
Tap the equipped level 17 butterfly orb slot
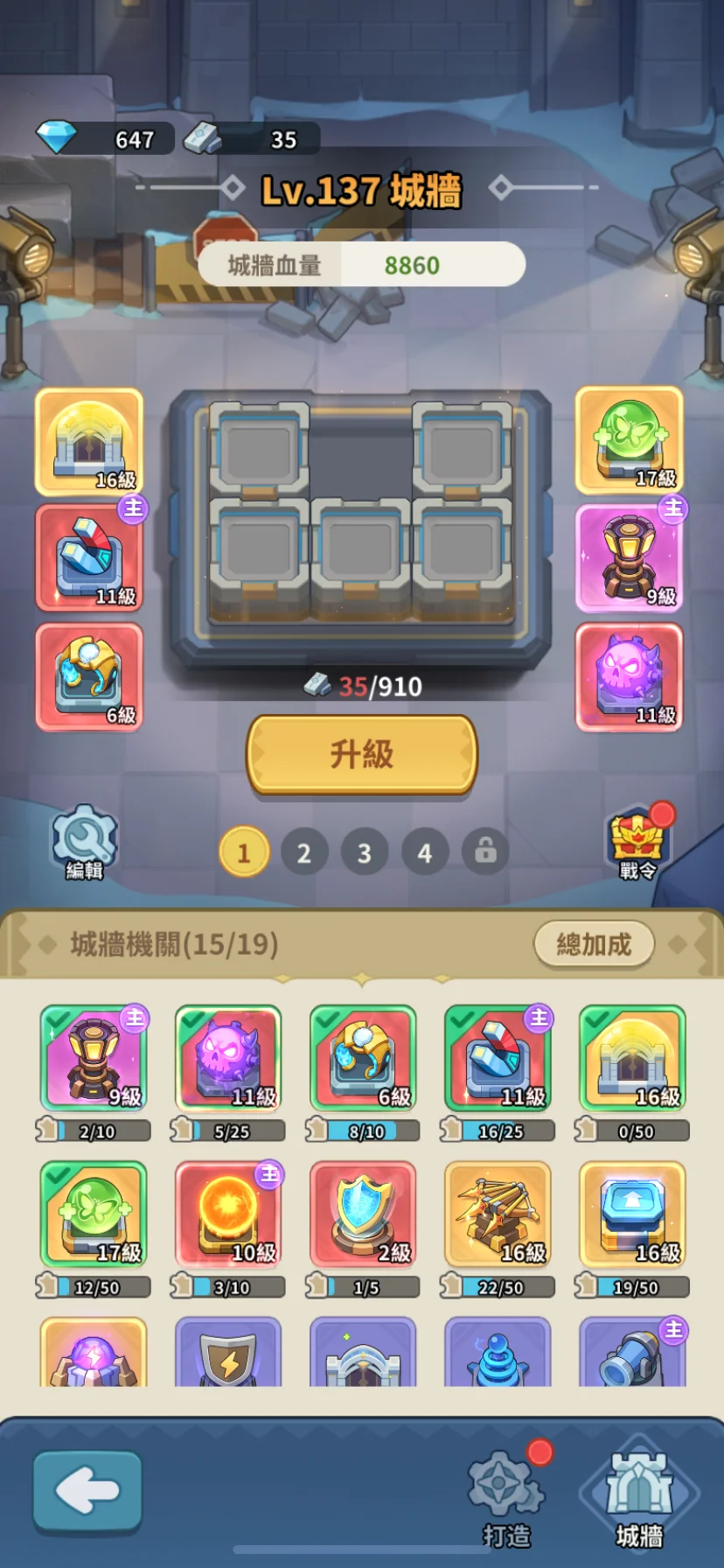click(629, 440)
